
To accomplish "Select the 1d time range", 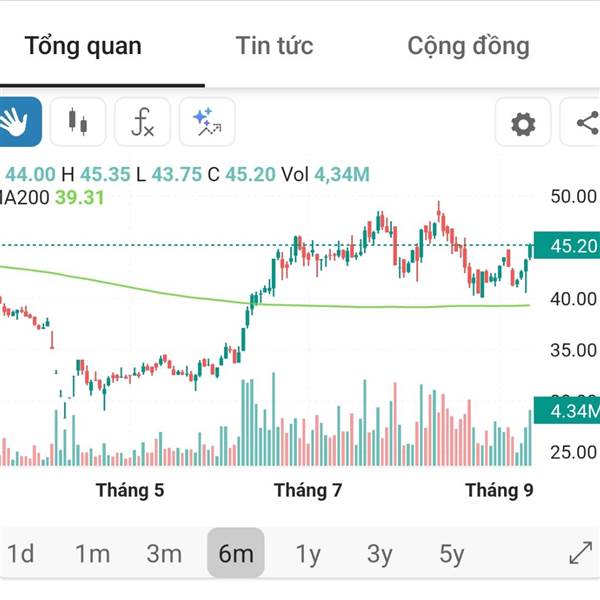I will (21, 553).
